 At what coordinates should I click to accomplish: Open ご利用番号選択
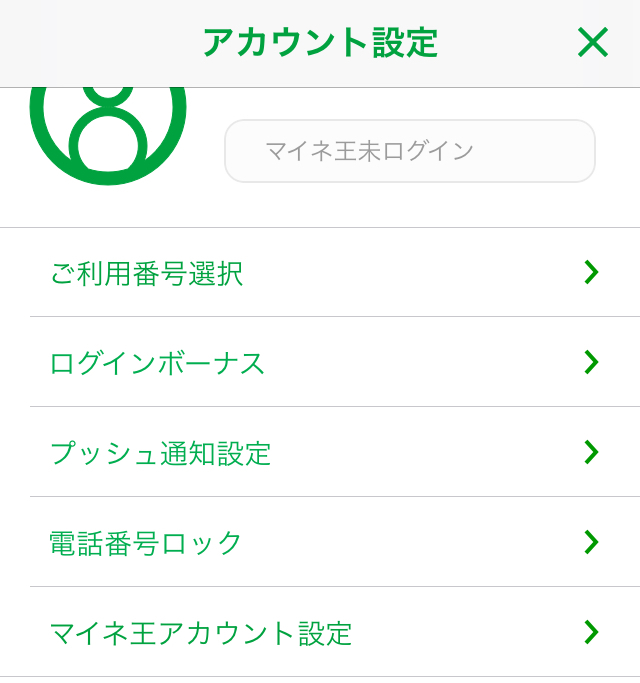click(x=320, y=273)
